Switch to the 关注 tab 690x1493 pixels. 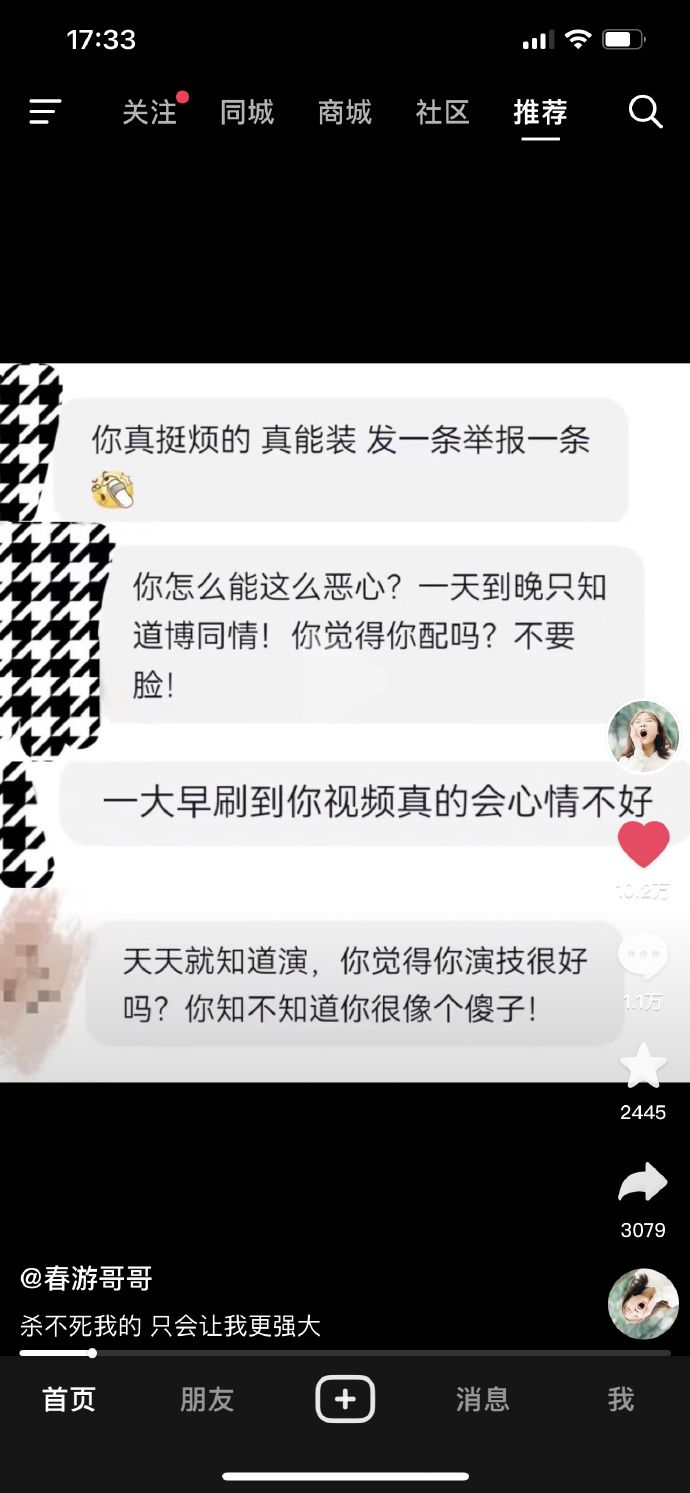tap(150, 112)
